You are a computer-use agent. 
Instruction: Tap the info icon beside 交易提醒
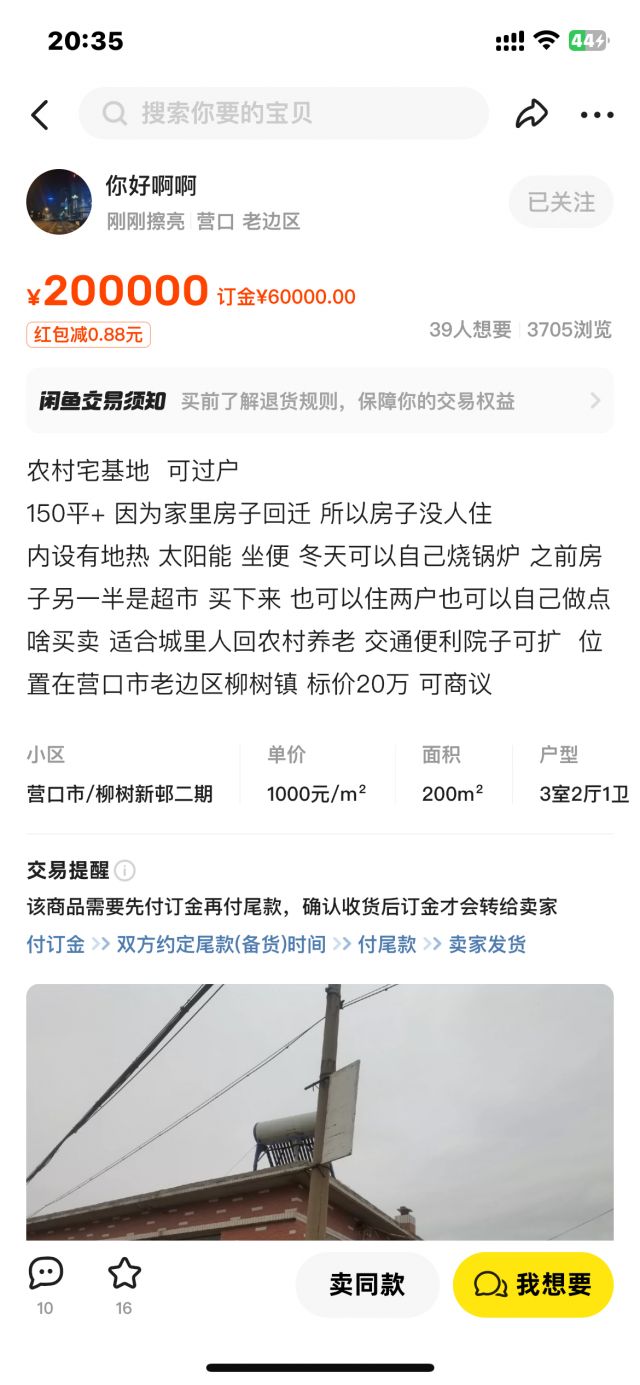(x=125, y=870)
